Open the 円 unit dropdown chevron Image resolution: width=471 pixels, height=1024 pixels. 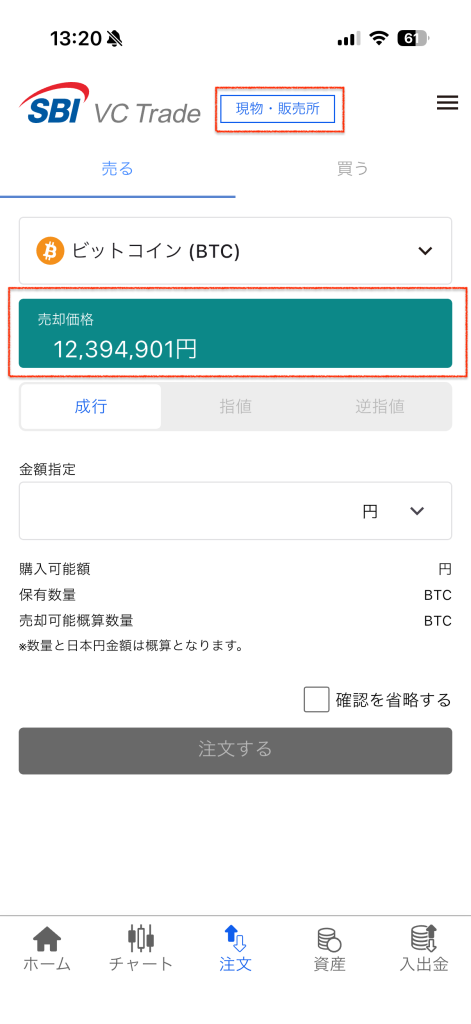pos(417,511)
